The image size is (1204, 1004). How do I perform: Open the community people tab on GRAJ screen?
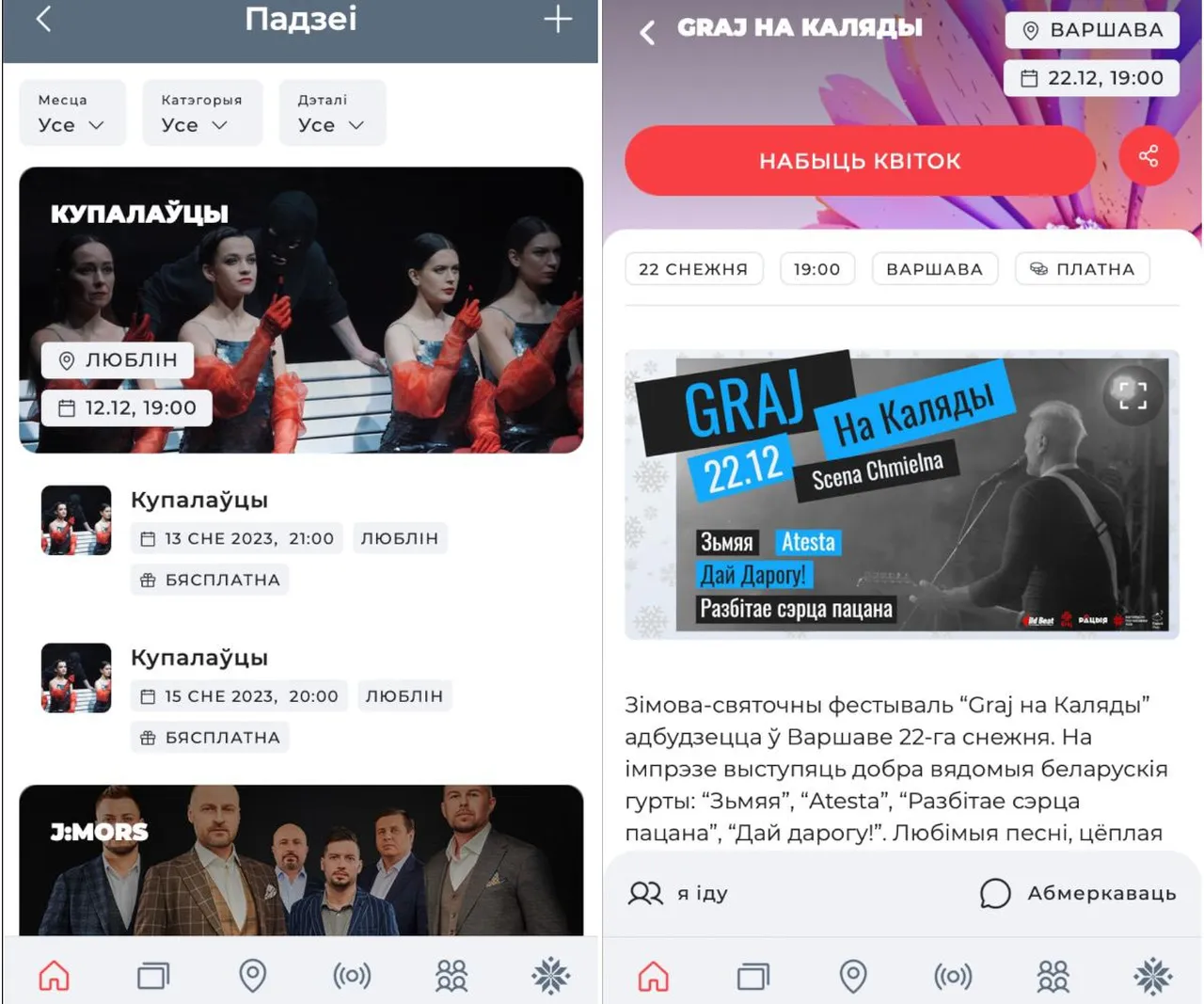pos(1053,976)
